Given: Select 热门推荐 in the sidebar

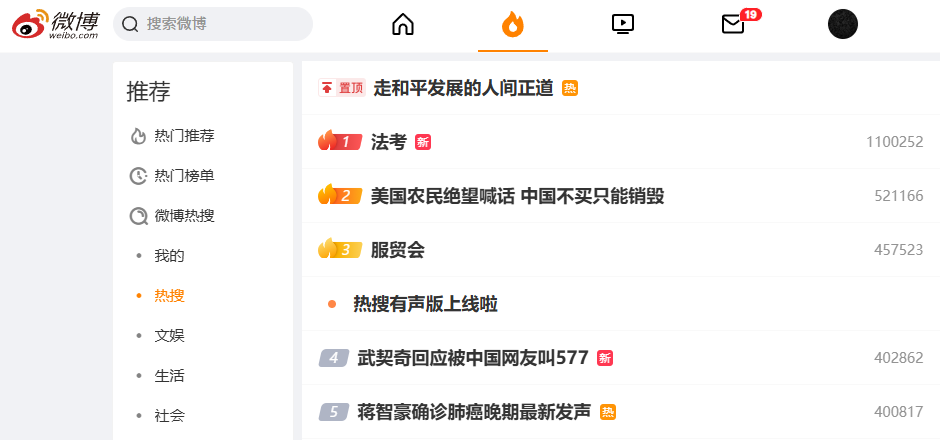Looking at the screenshot, I should click(x=173, y=136).
